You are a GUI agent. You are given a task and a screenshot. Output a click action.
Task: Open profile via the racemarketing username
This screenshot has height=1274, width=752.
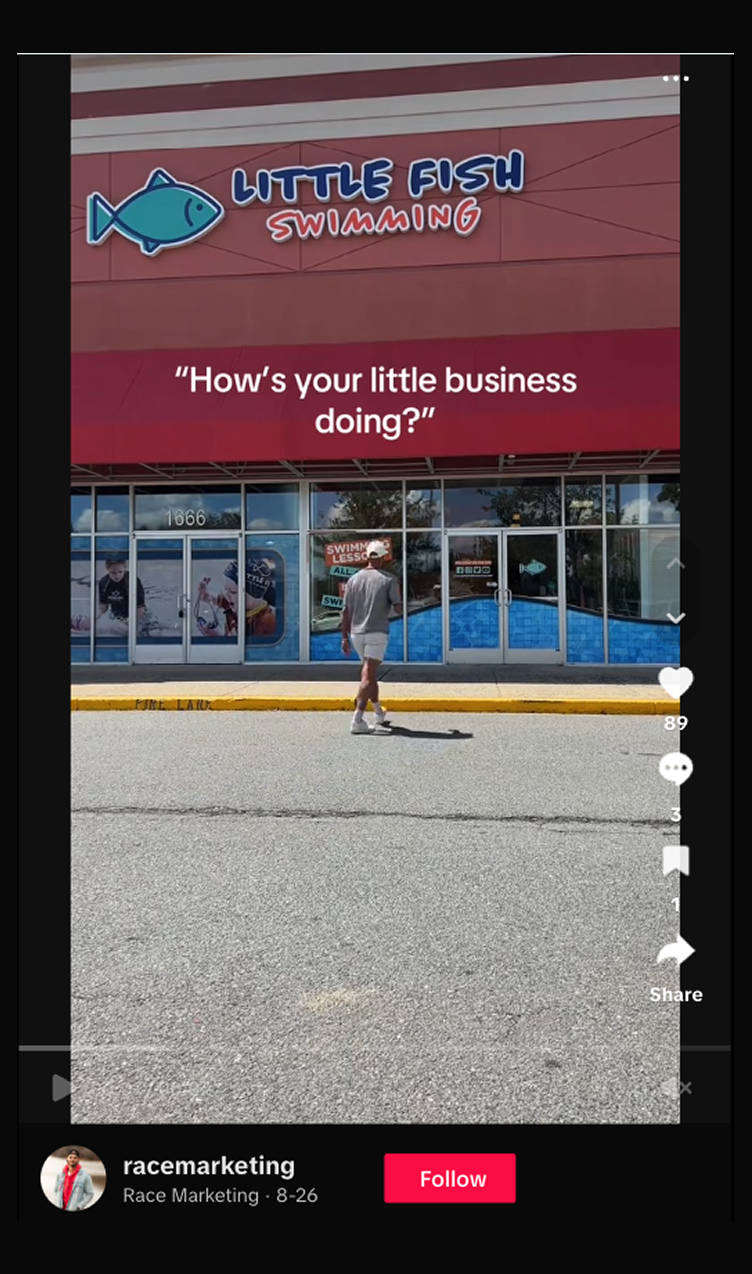[208, 1165]
